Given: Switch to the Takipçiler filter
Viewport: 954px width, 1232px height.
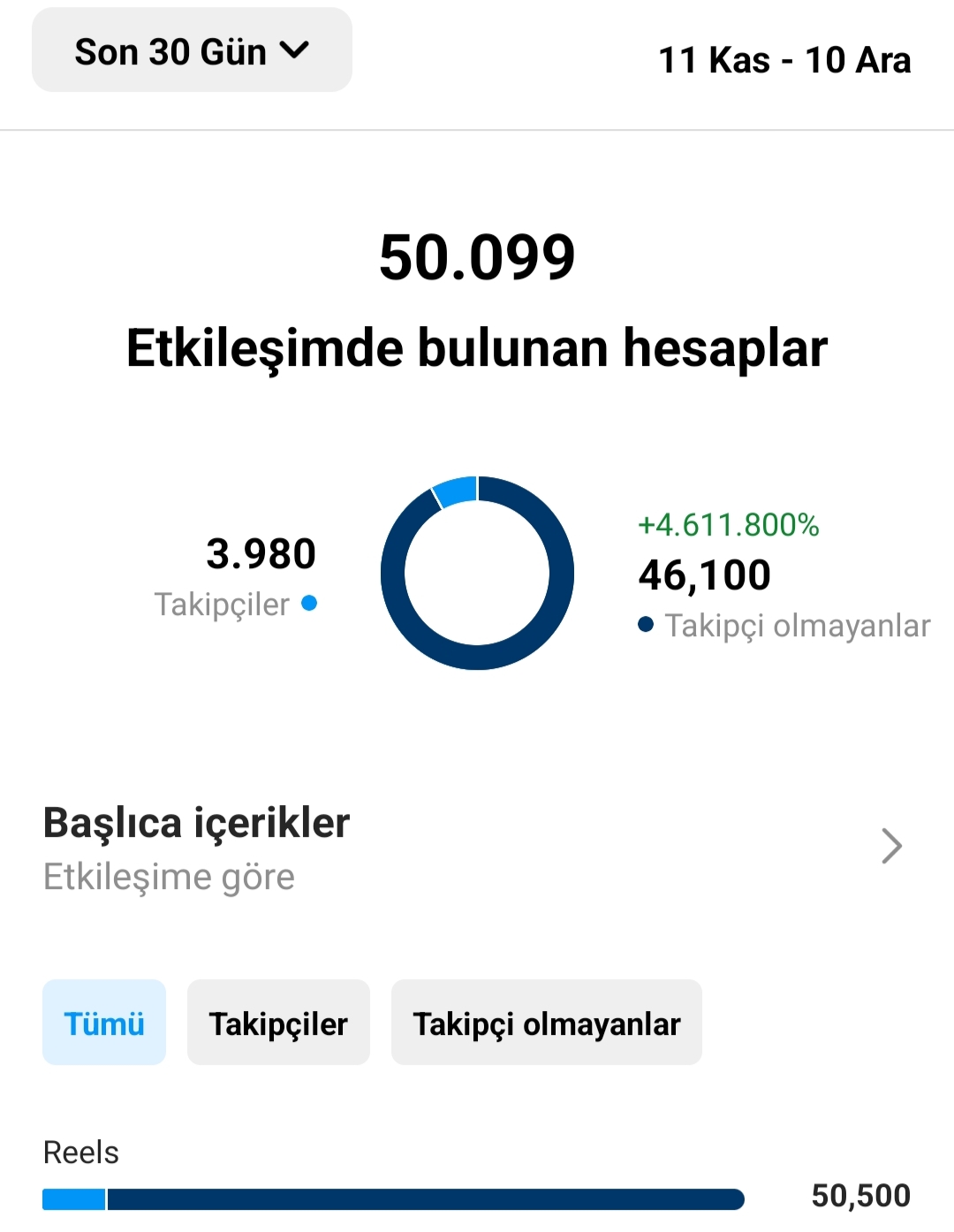Looking at the screenshot, I should click(x=278, y=1023).
